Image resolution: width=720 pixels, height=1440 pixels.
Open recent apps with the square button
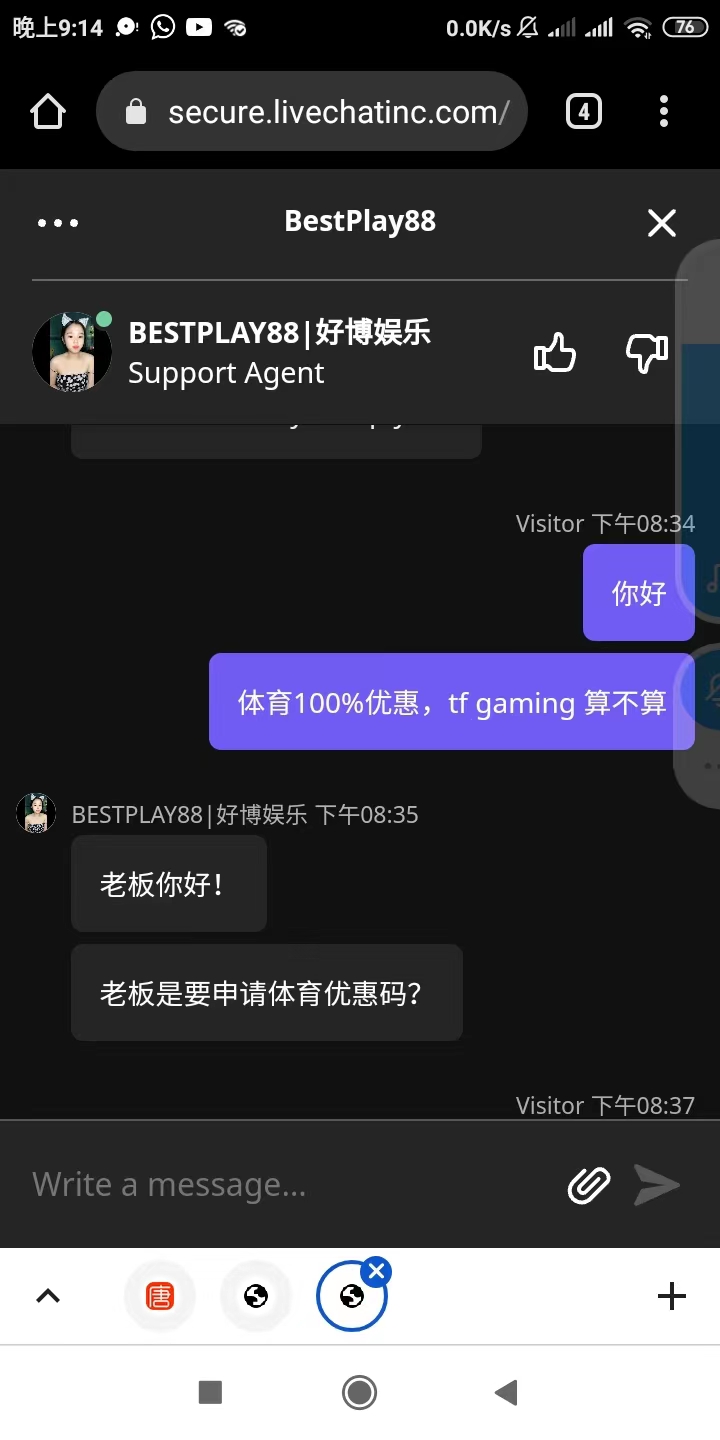[x=210, y=1392]
